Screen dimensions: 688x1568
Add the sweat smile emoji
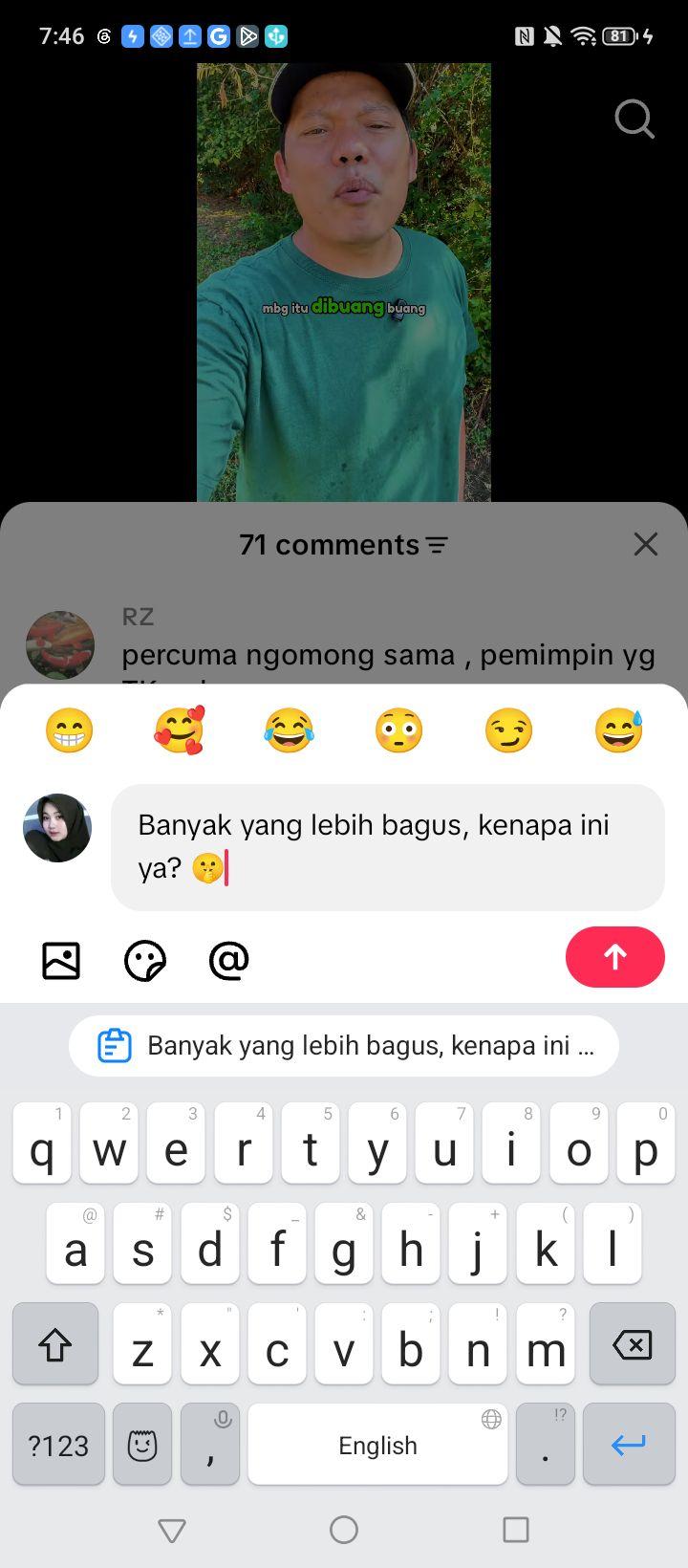618,731
